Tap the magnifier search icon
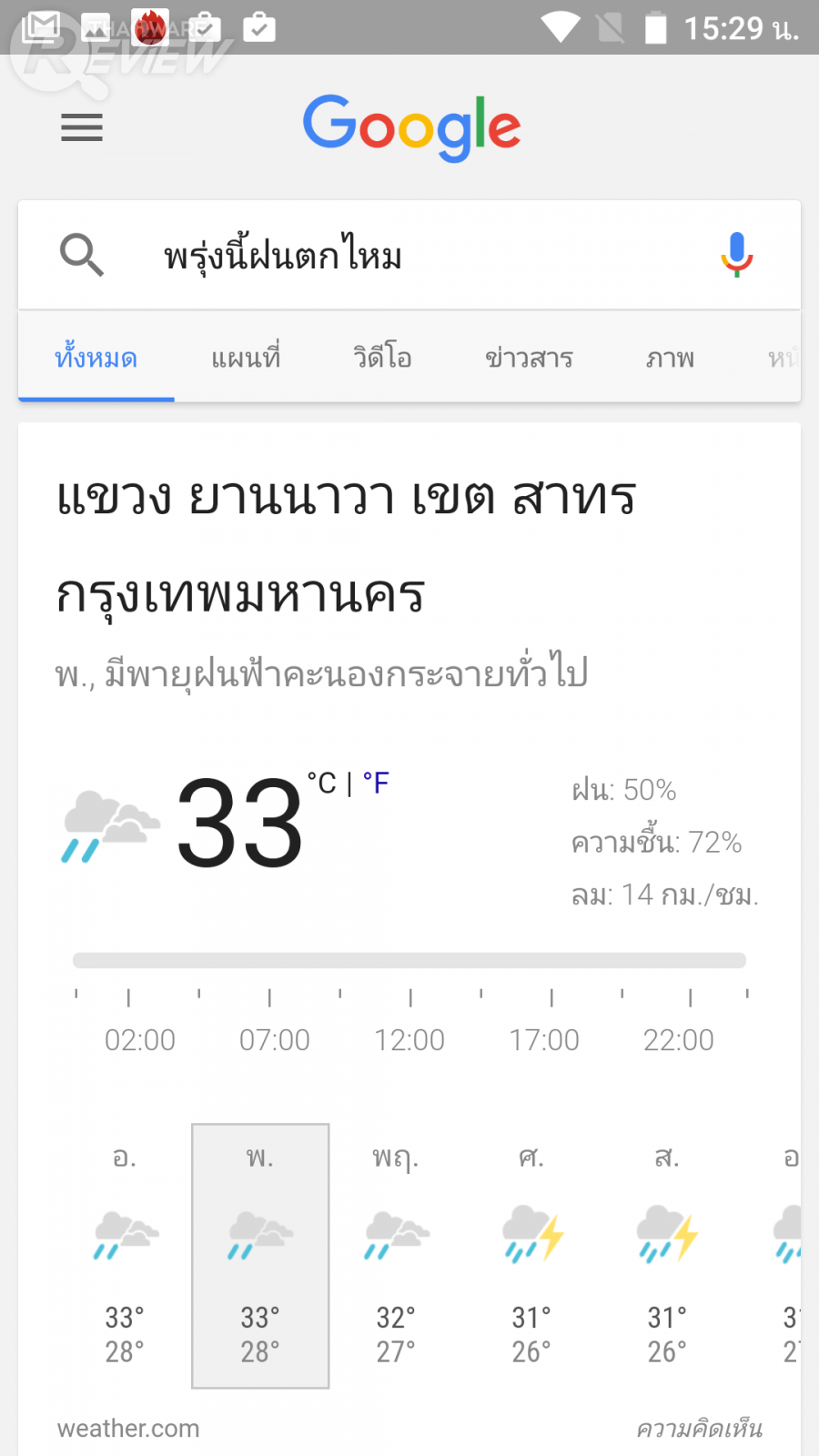Viewport: 819px width, 1456px height. 82,255
